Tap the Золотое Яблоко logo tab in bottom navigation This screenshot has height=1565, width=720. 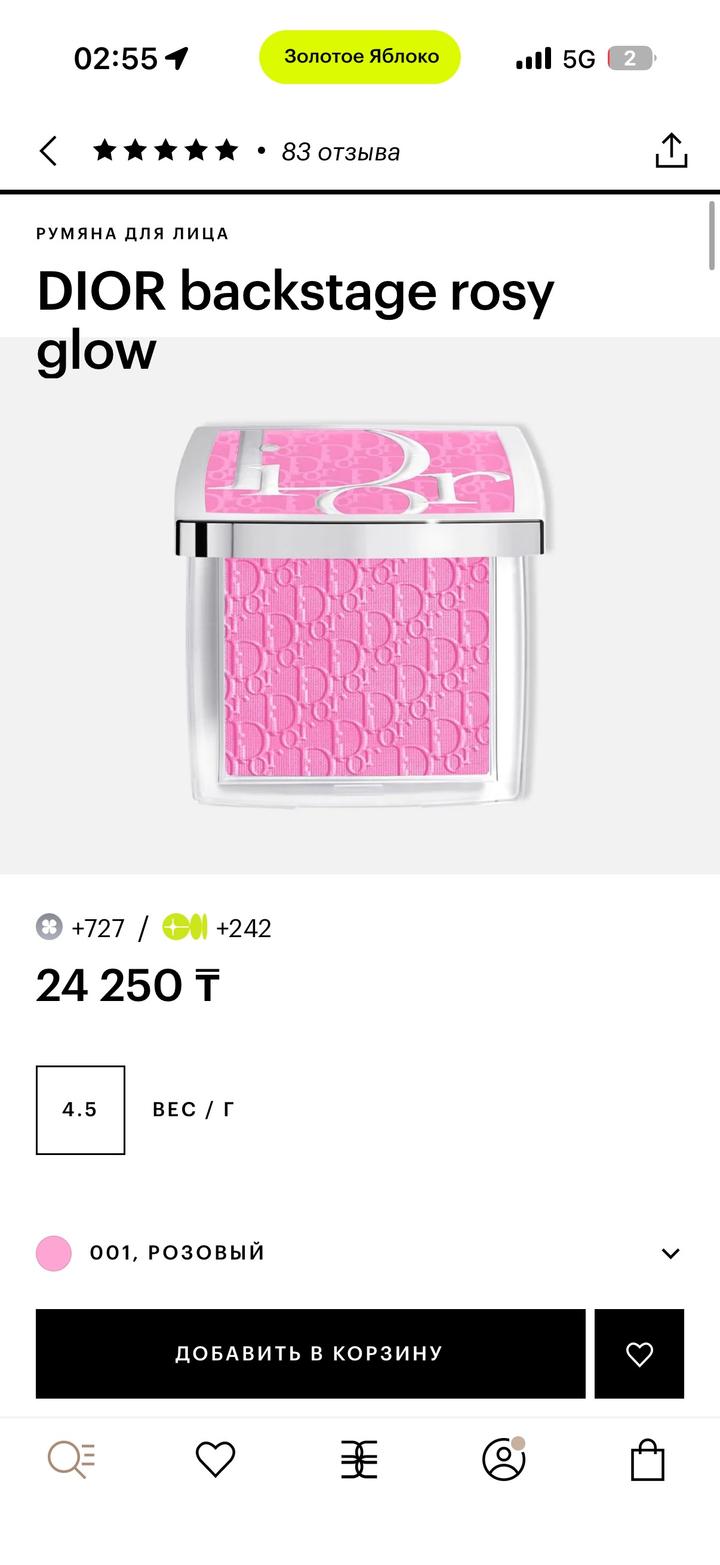pos(357,1460)
